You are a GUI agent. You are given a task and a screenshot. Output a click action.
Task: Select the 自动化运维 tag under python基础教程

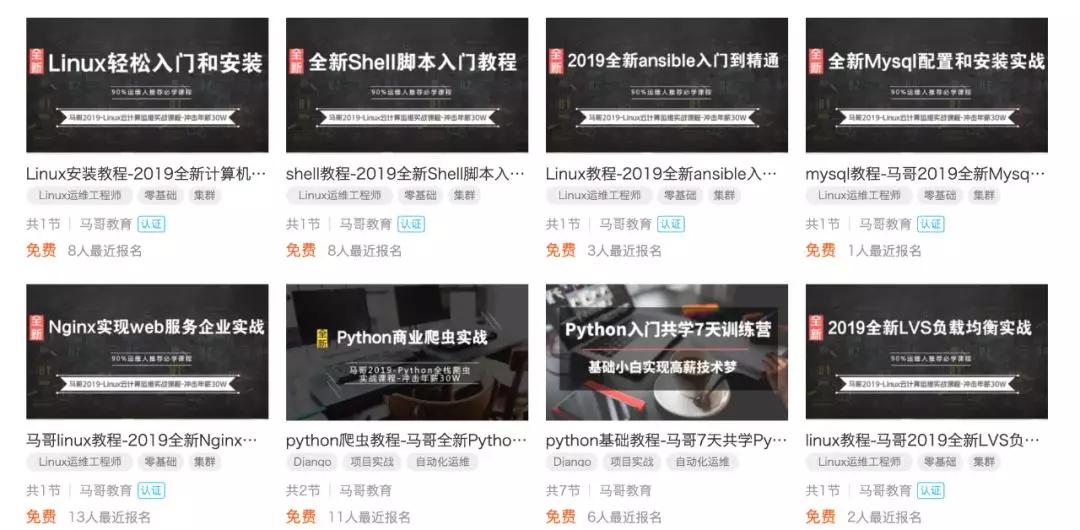pos(701,462)
